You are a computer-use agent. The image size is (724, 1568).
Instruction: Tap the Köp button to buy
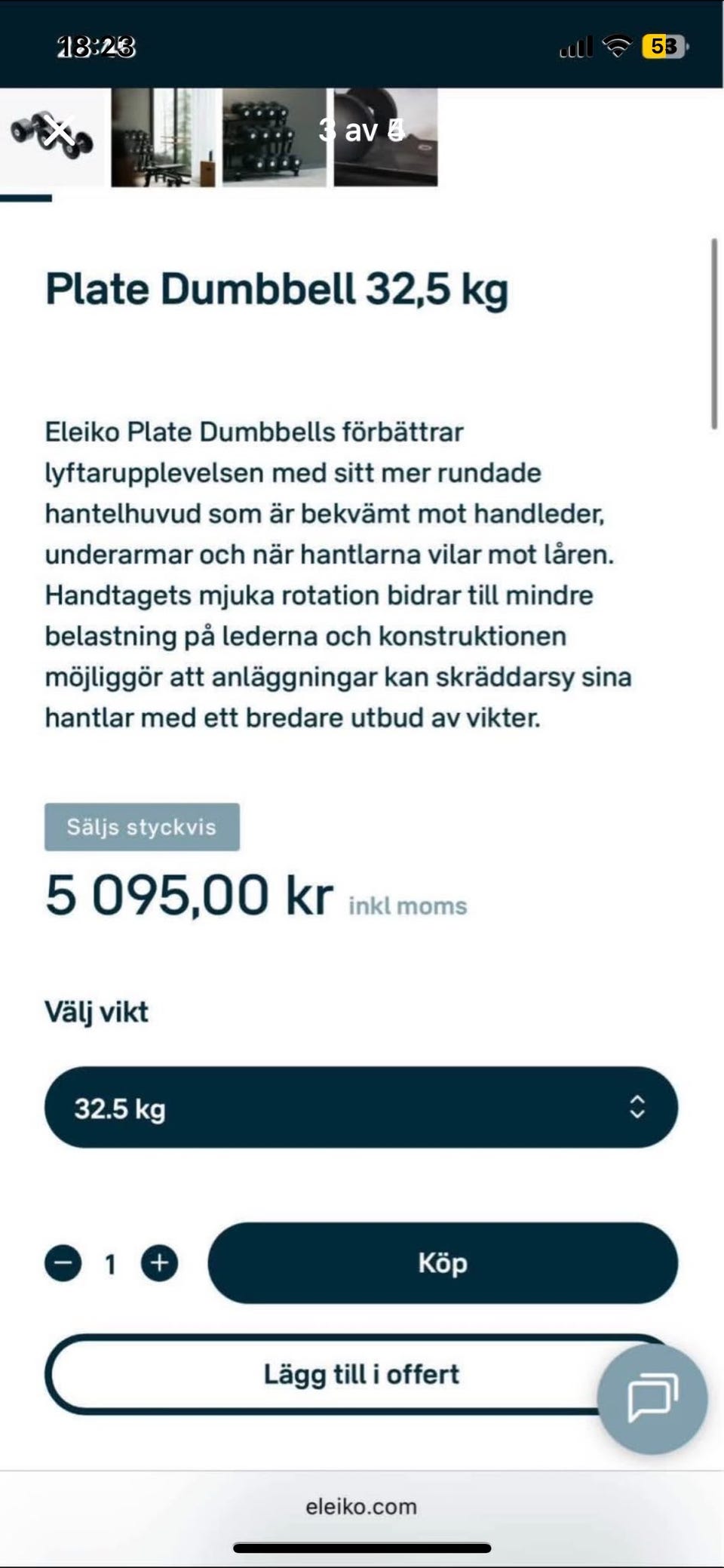(443, 1263)
